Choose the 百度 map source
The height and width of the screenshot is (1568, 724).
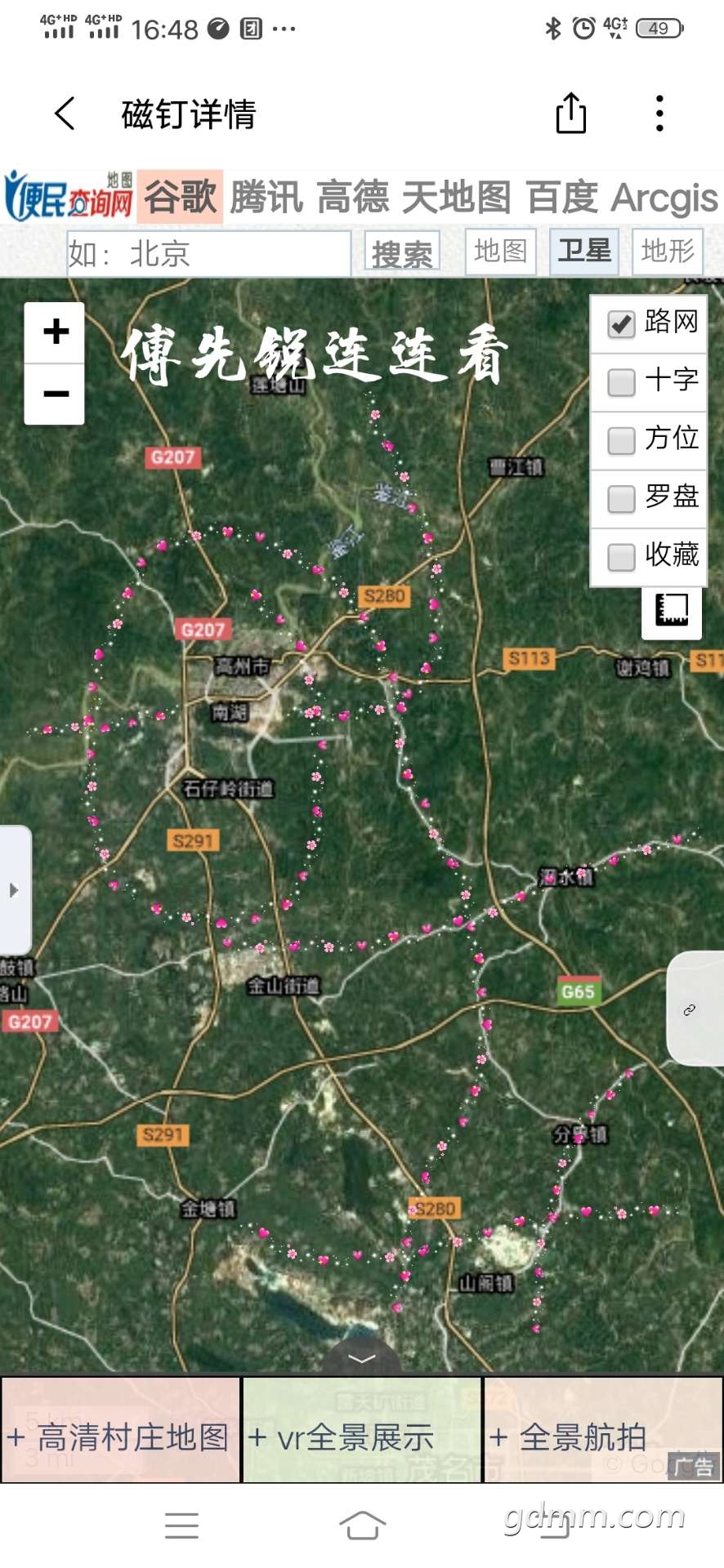click(x=562, y=198)
